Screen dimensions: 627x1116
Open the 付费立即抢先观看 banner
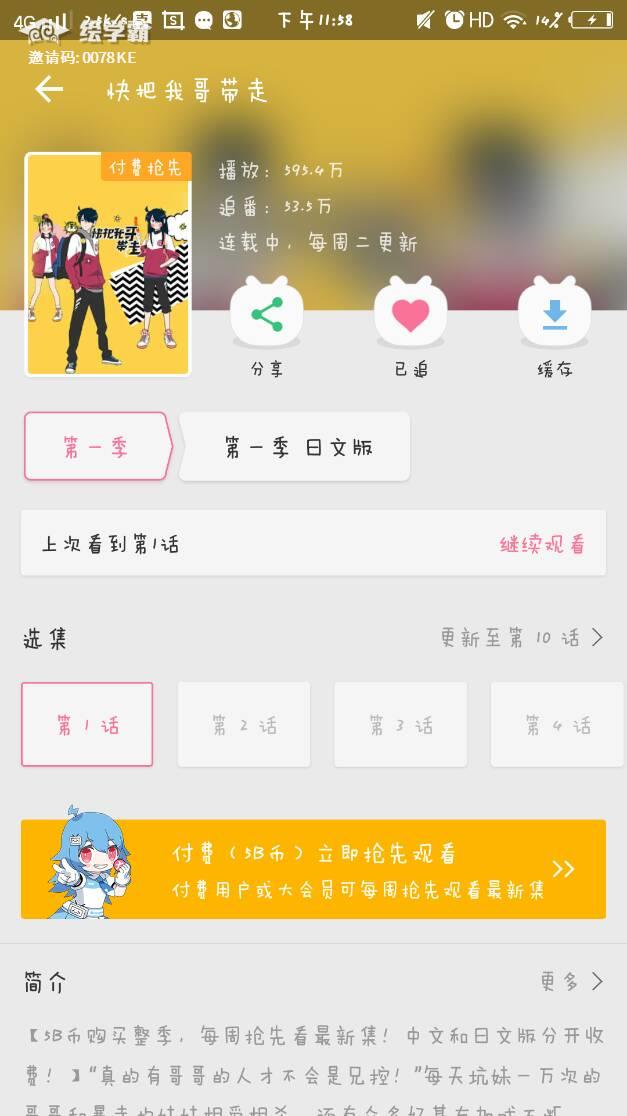313,869
